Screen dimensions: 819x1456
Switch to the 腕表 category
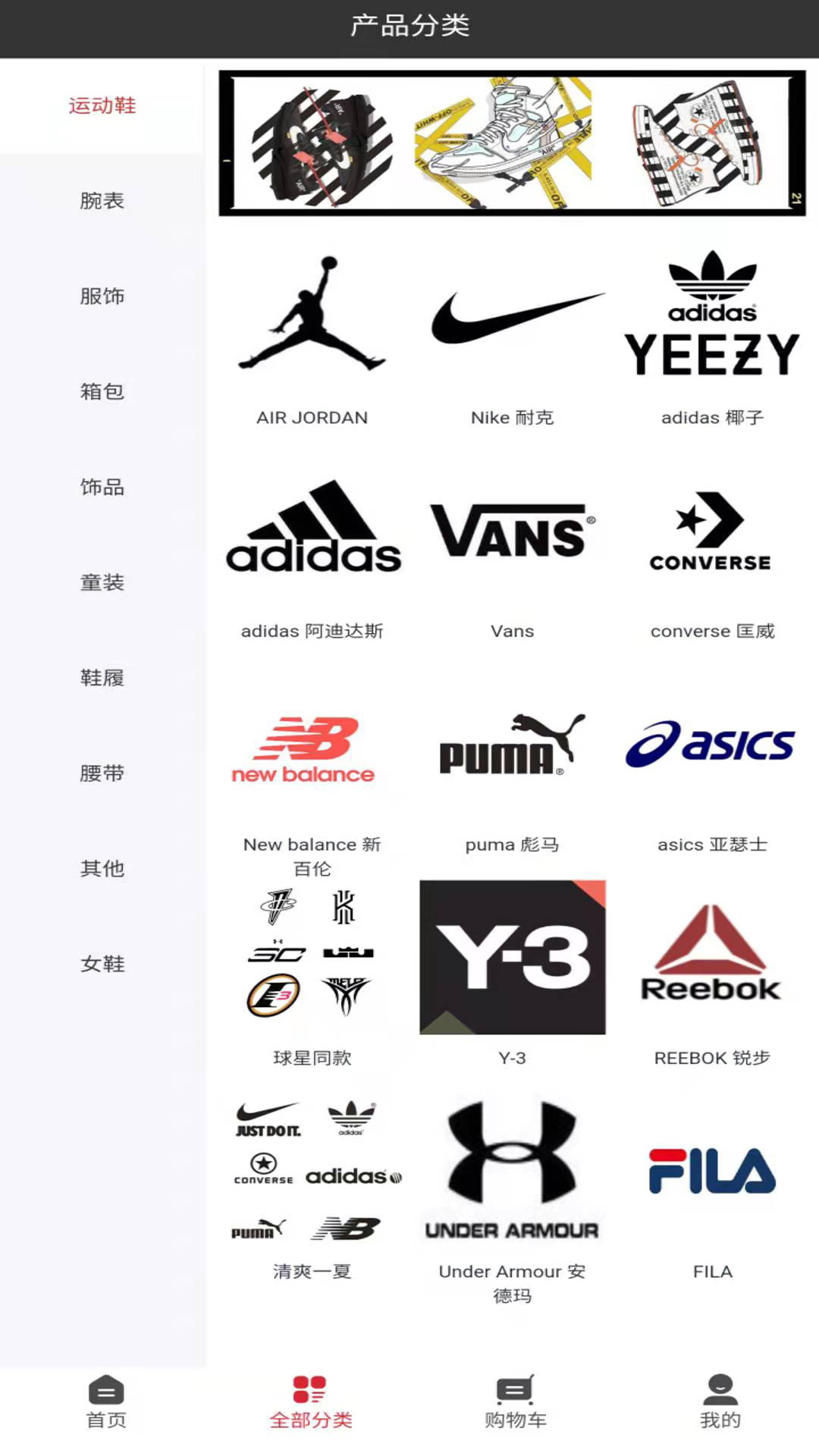(x=102, y=201)
